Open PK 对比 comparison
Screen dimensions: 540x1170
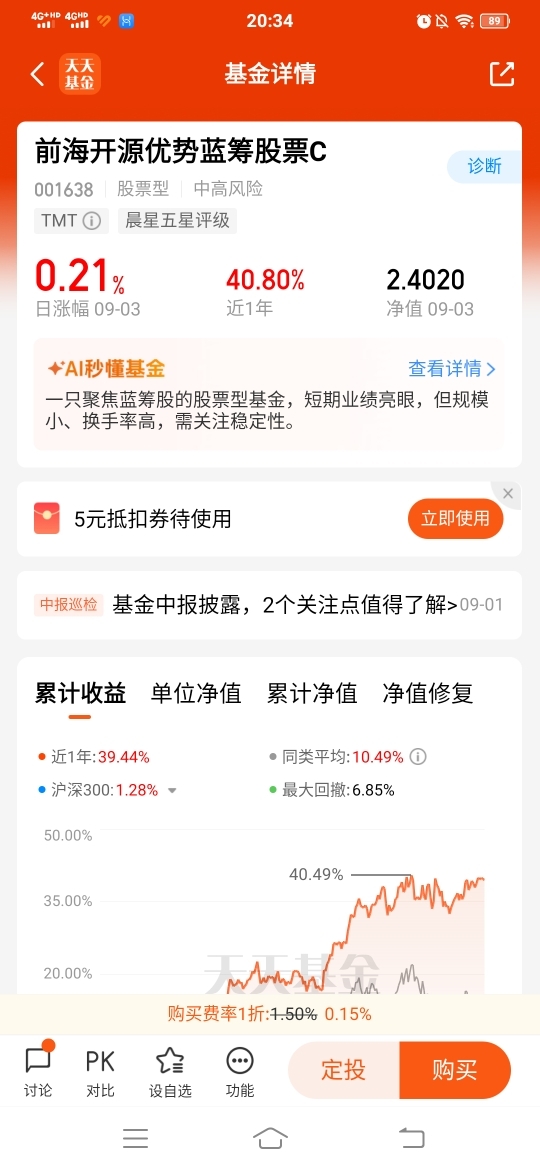tap(101, 1071)
